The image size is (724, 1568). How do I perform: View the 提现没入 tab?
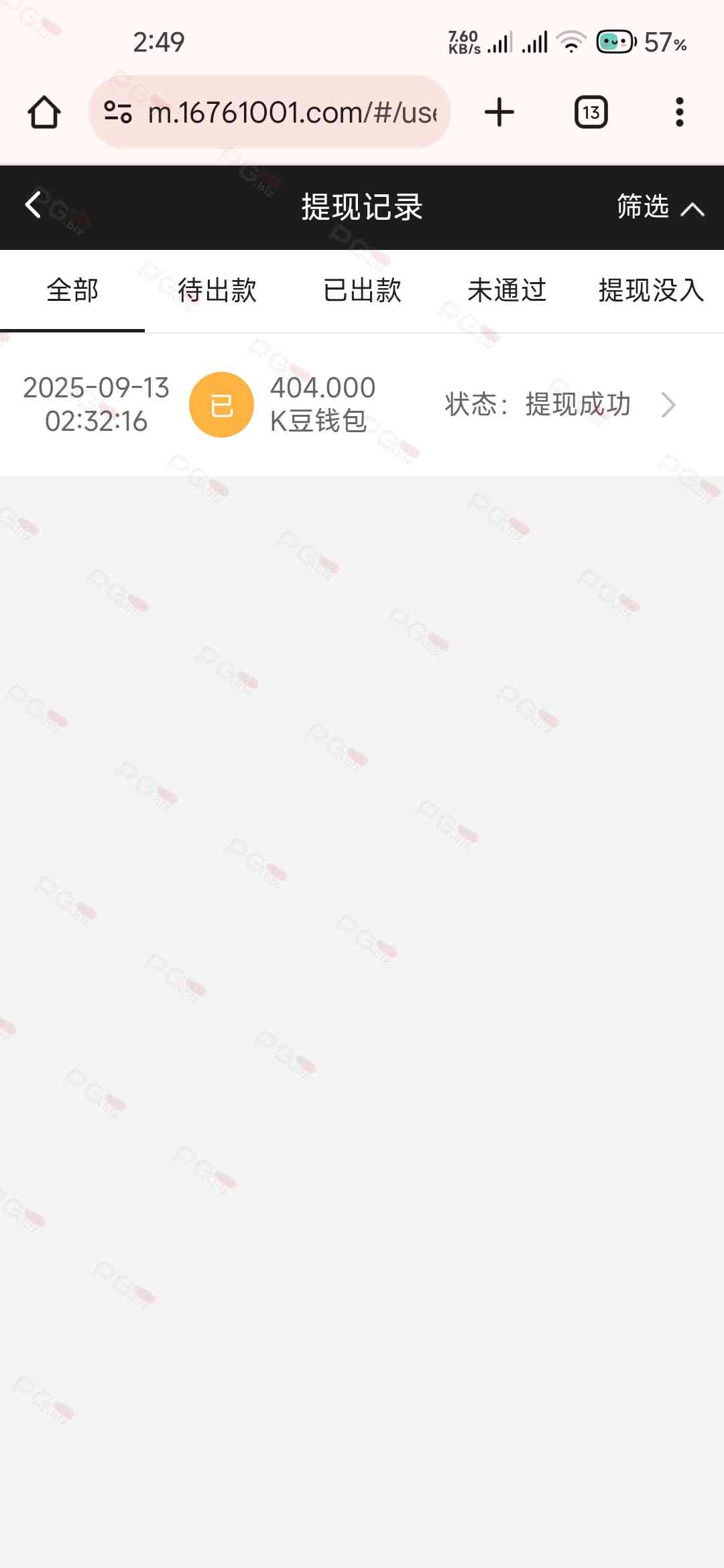(x=650, y=291)
